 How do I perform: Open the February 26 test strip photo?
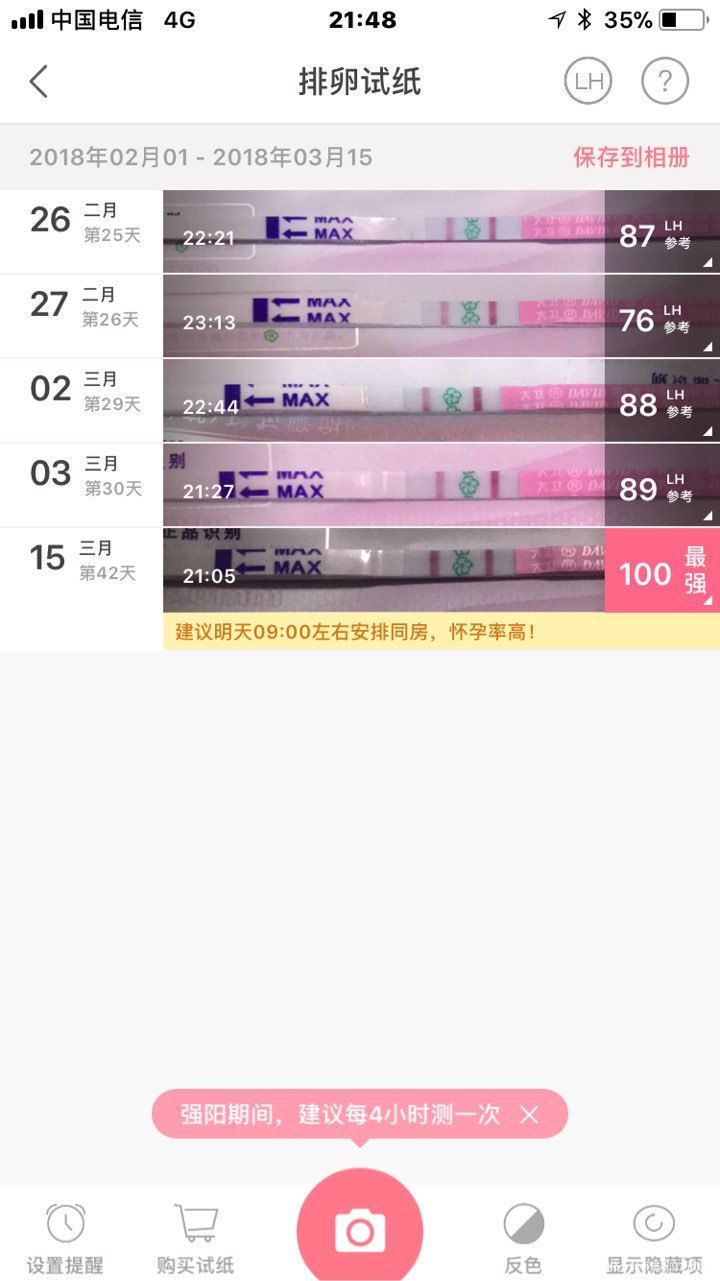pos(380,232)
